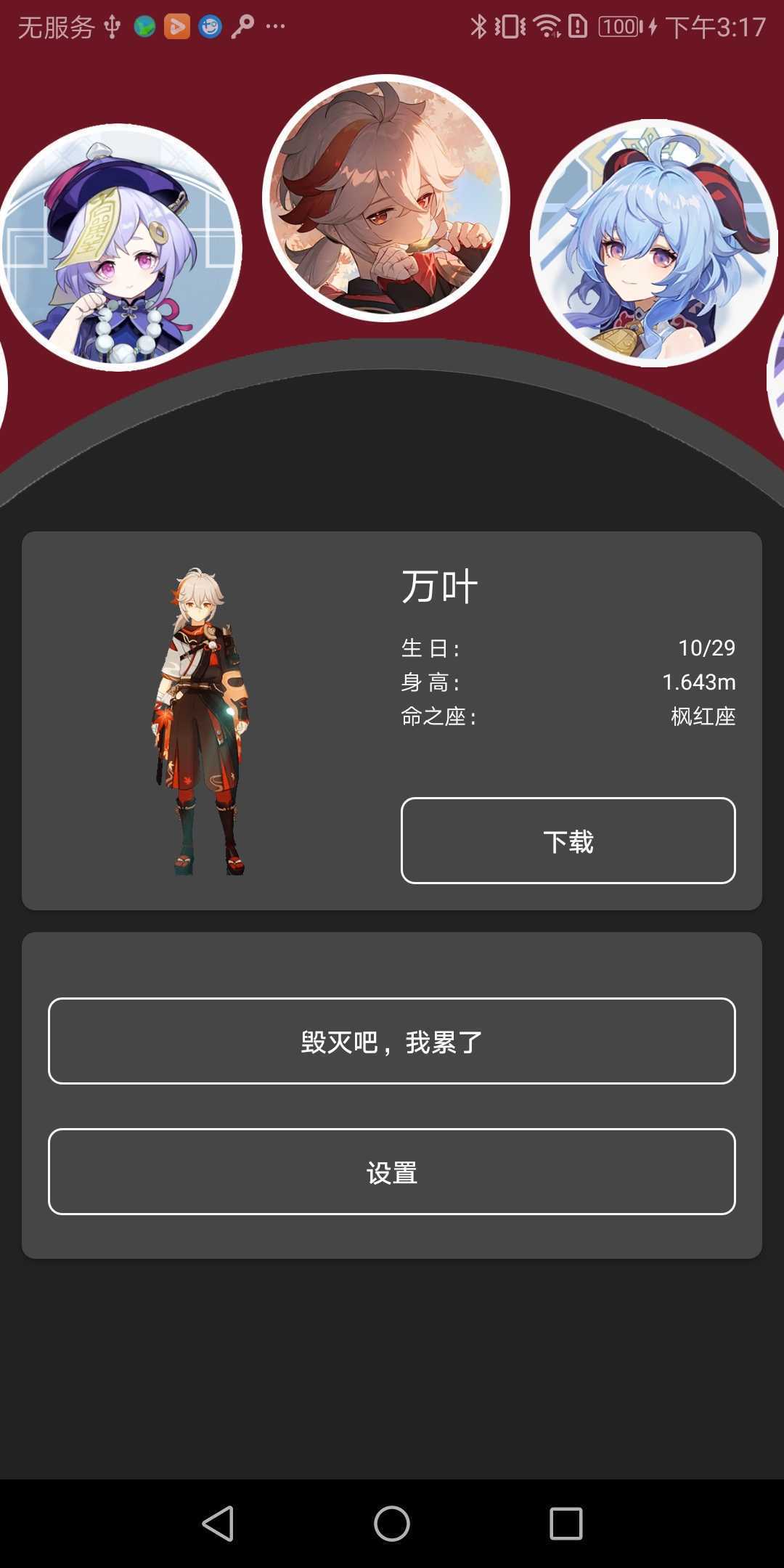Viewport: 784px width, 1568px height.
Task: Go to the home screen
Action: click(392, 1523)
